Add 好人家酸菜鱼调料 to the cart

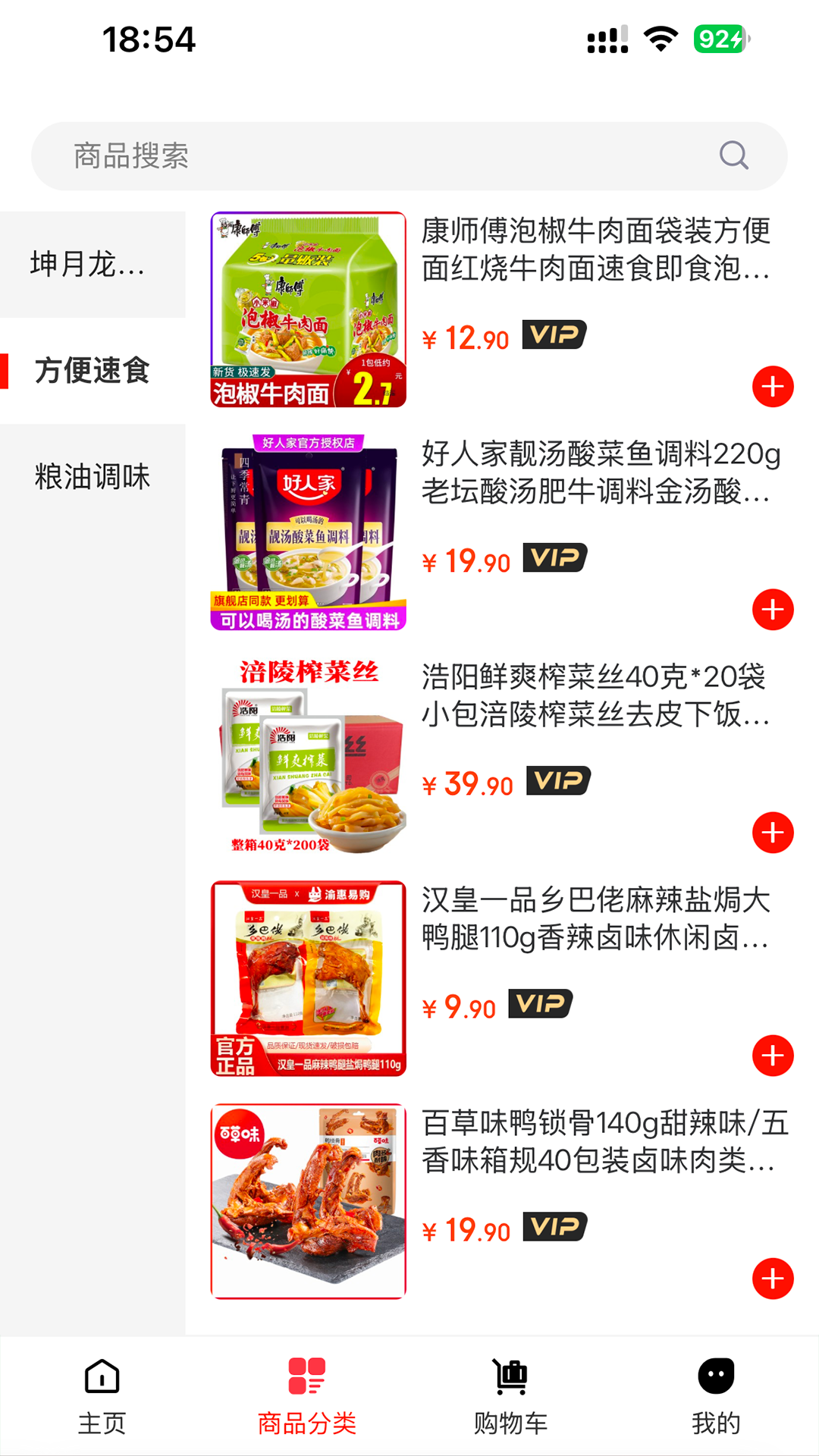click(773, 607)
